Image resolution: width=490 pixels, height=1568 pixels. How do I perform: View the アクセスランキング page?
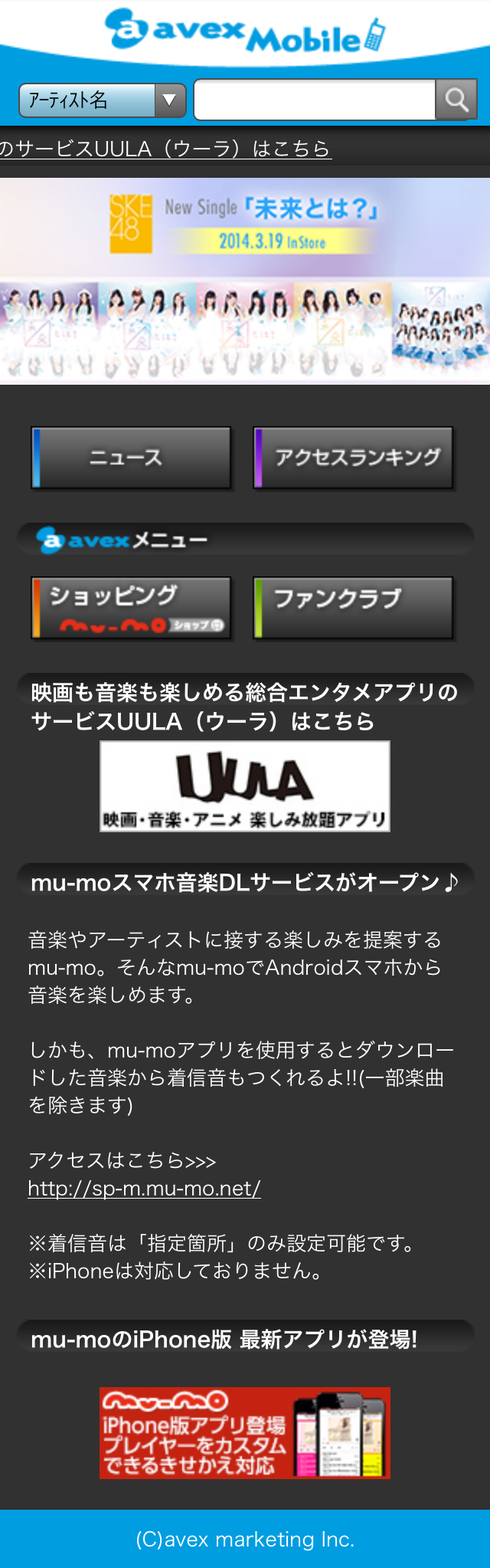(x=353, y=458)
